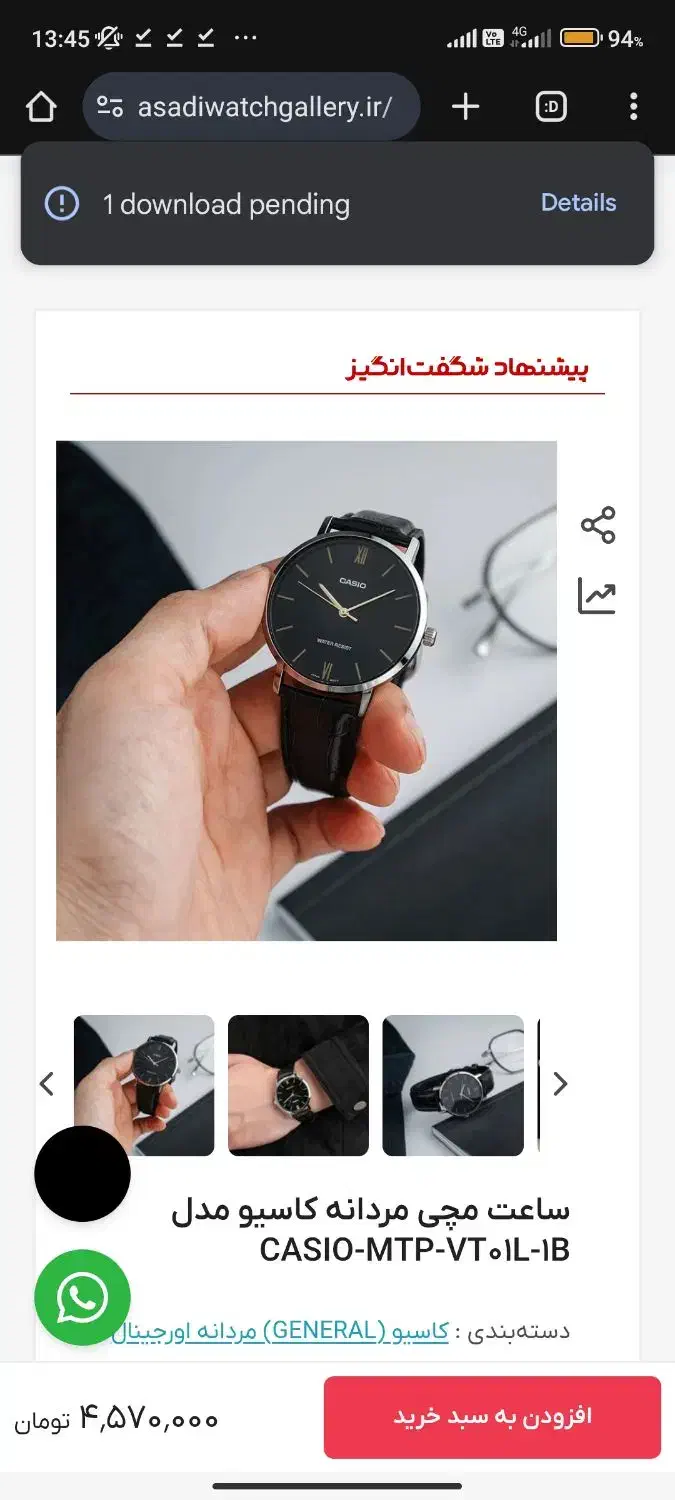The width and height of the screenshot is (675, 1500).
Task: Show previous gallery thumbnails
Action: coord(46,1084)
